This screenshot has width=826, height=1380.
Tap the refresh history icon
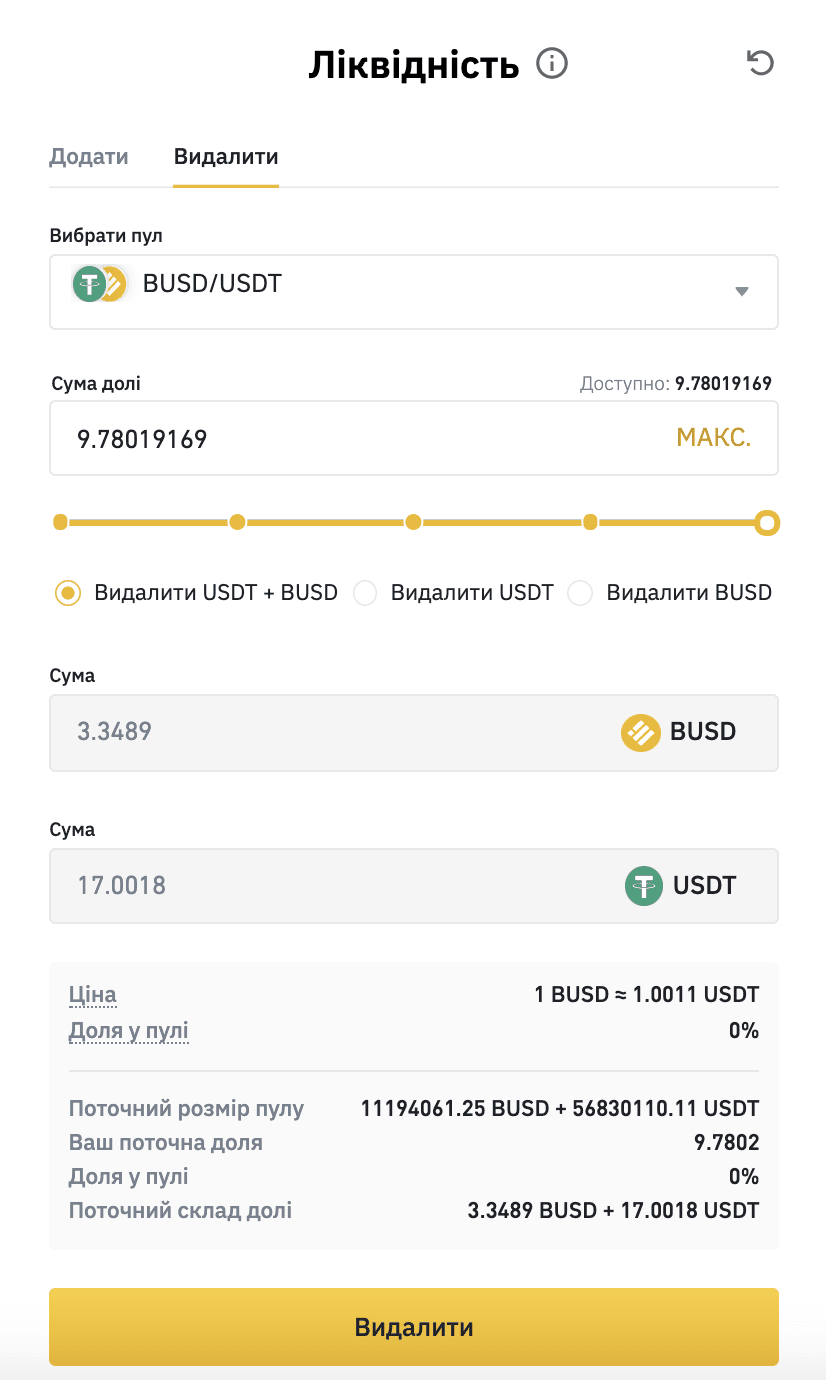pos(761,63)
